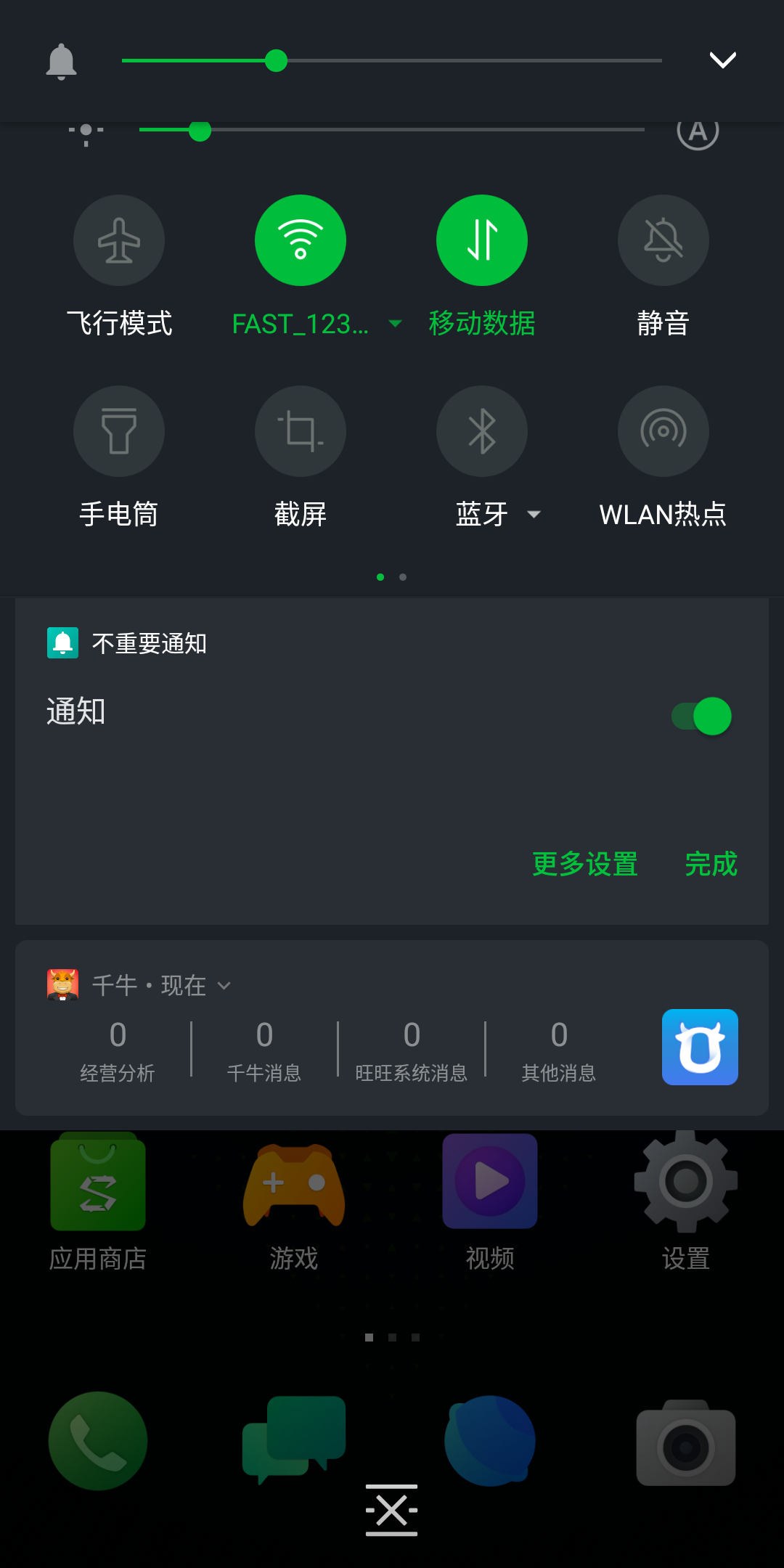Turn on Bluetooth (蓝牙)
The image size is (784, 1568).
[482, 431]
